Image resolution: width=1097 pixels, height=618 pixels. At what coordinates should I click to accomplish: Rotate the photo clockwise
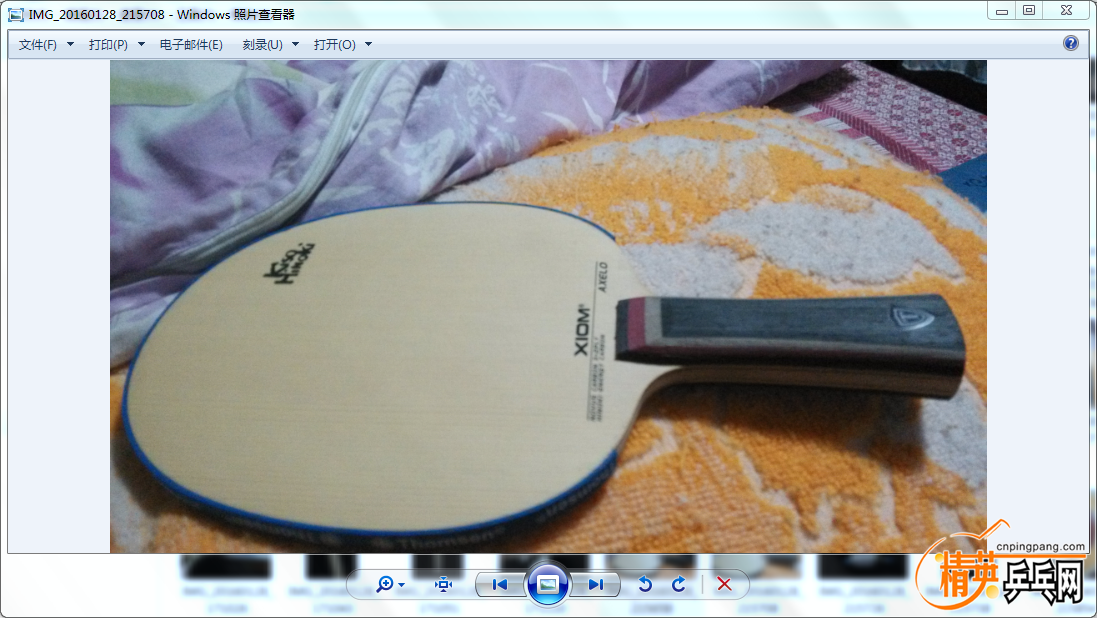[679, 584]
